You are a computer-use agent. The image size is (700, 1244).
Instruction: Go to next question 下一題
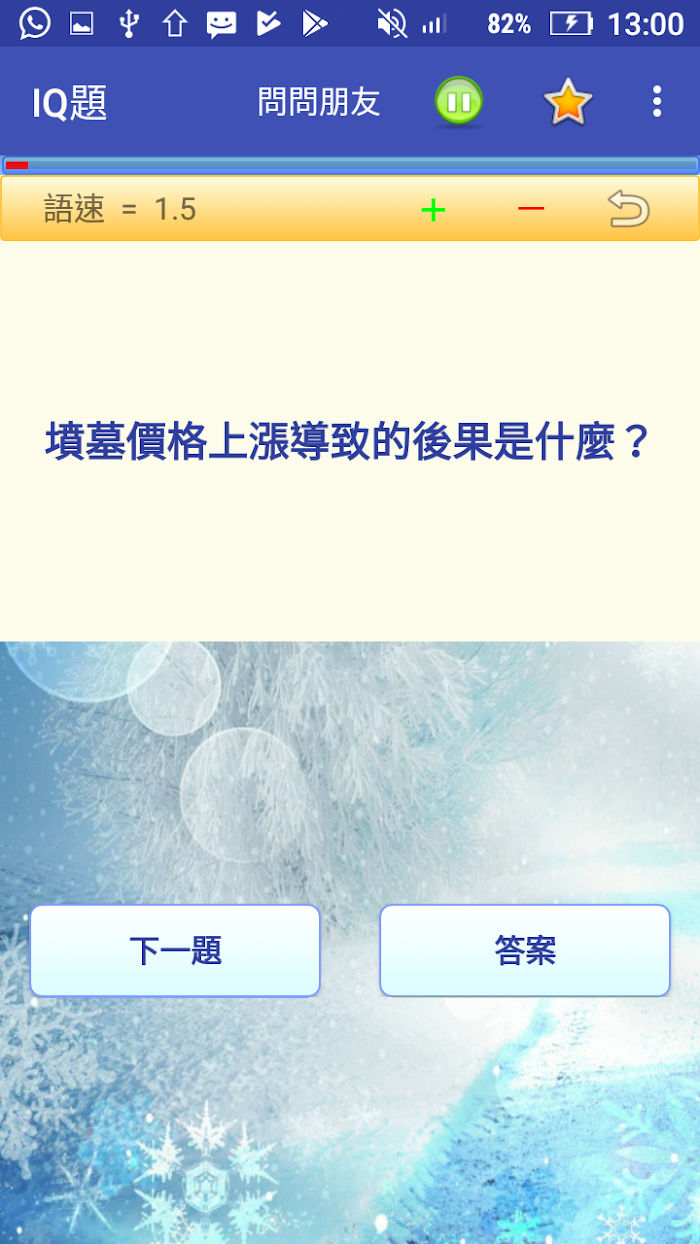[x=175, y=950]
